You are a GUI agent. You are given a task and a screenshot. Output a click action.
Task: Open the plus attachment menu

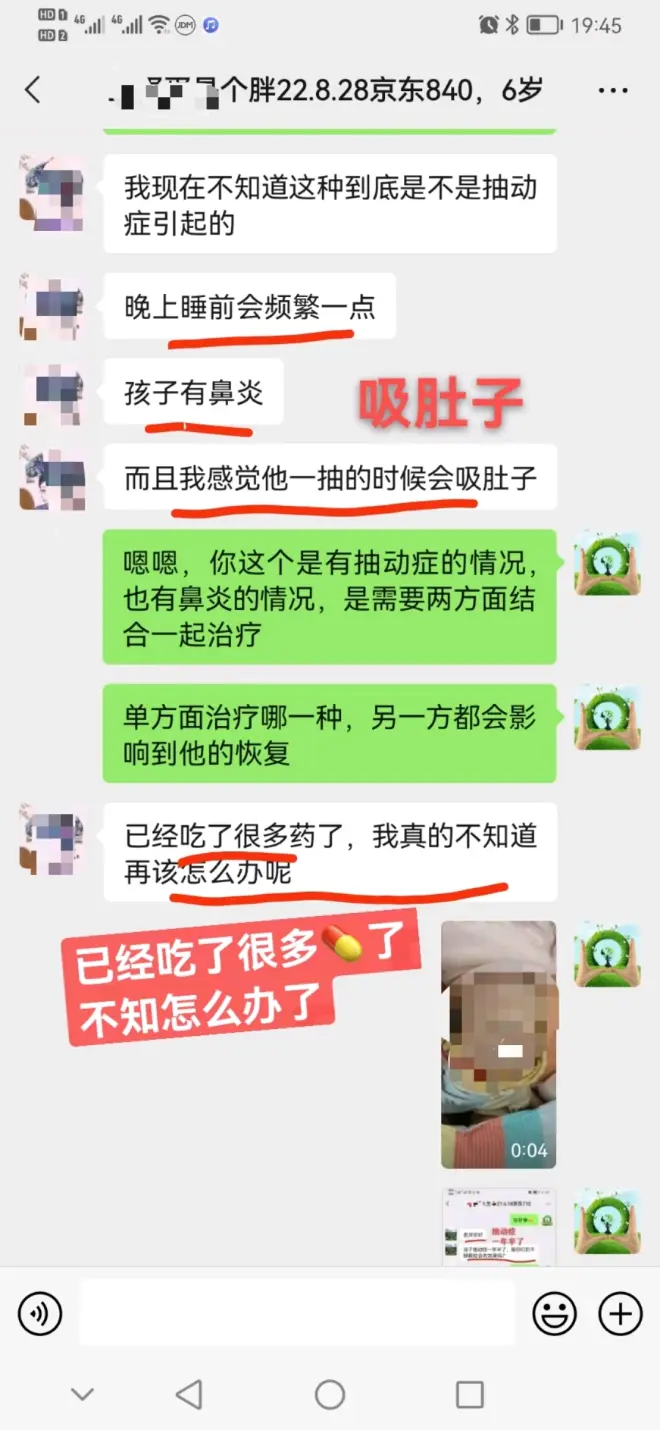coord(620,1313)
